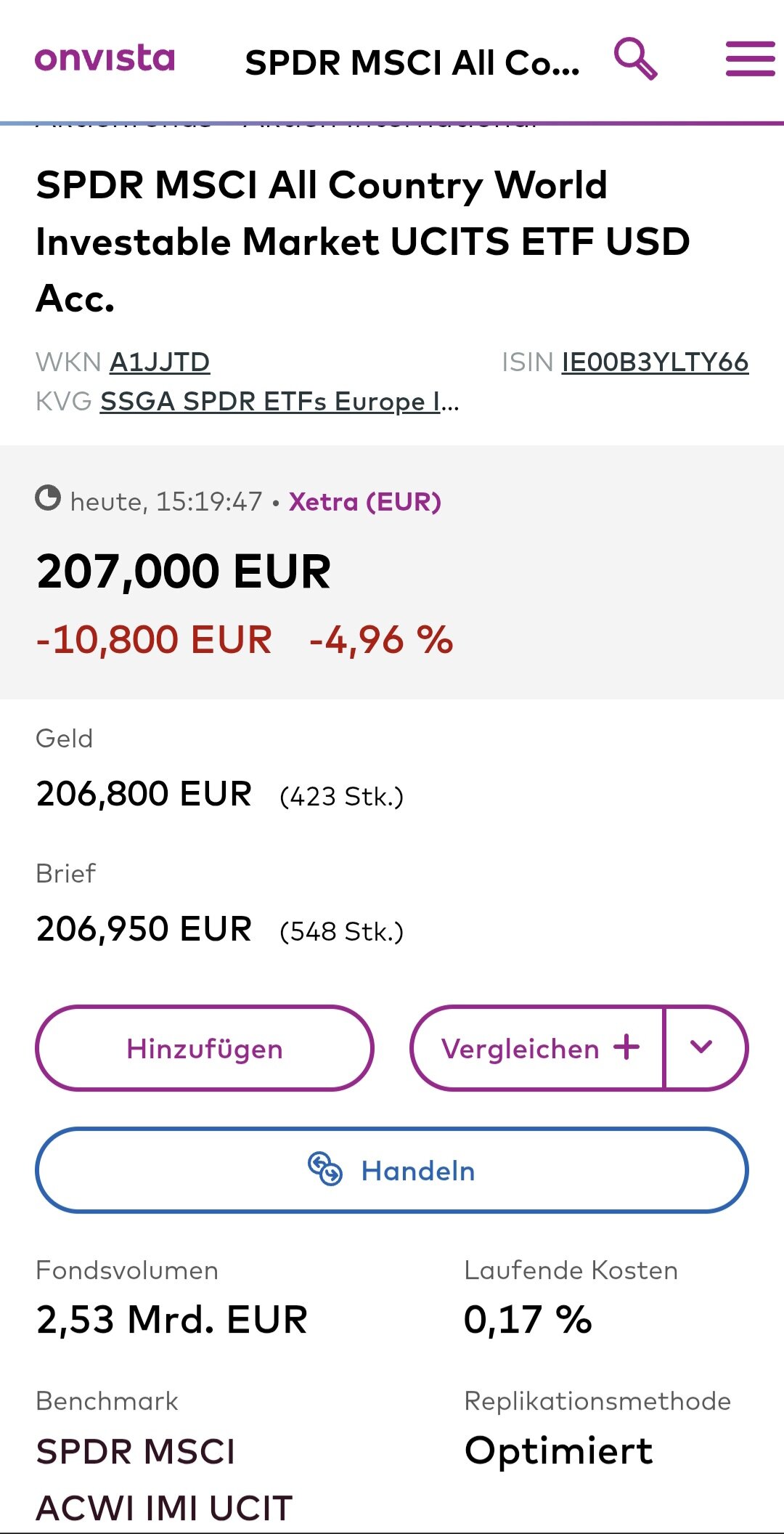
Task: Open the search magnifier icon
Action: coord(635,59)
